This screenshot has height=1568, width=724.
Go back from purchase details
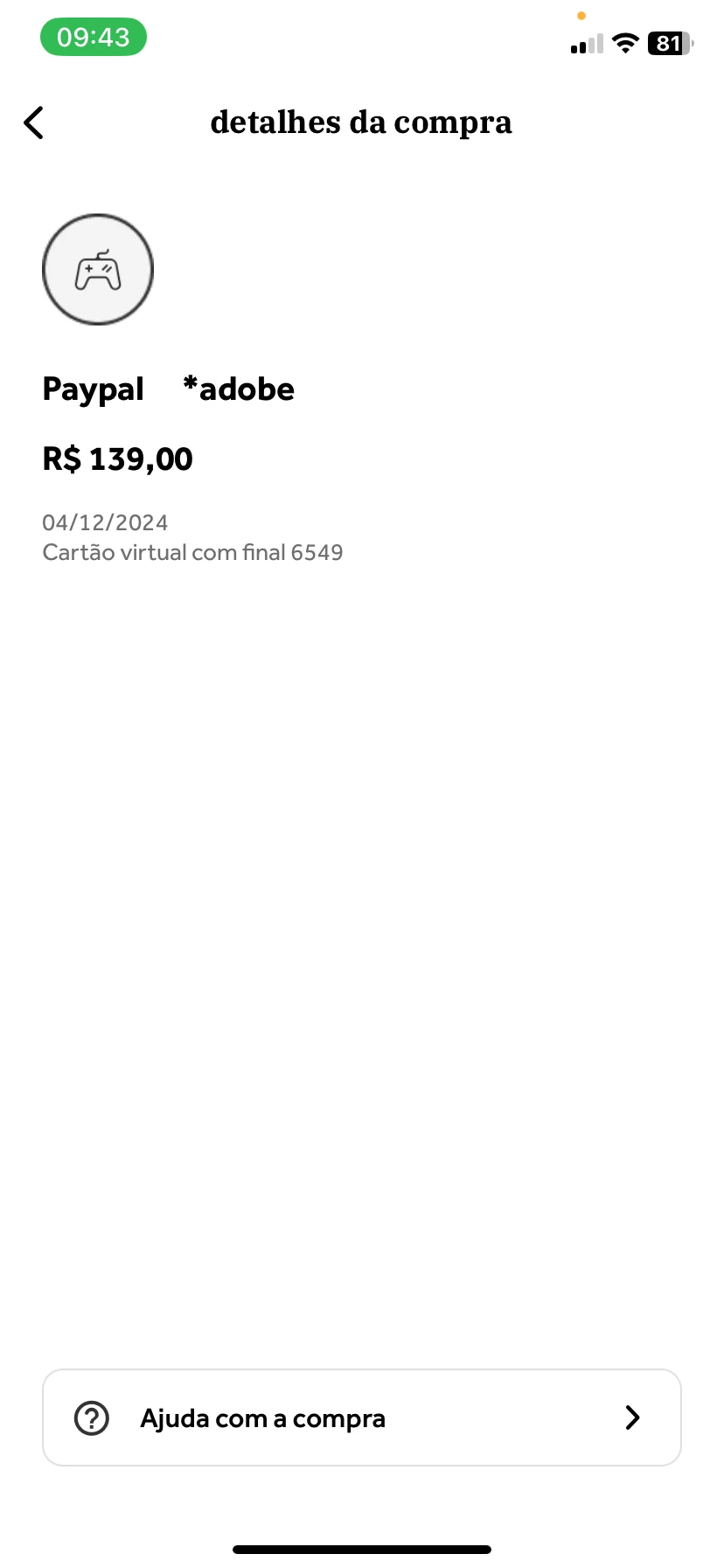pos(34,122)
